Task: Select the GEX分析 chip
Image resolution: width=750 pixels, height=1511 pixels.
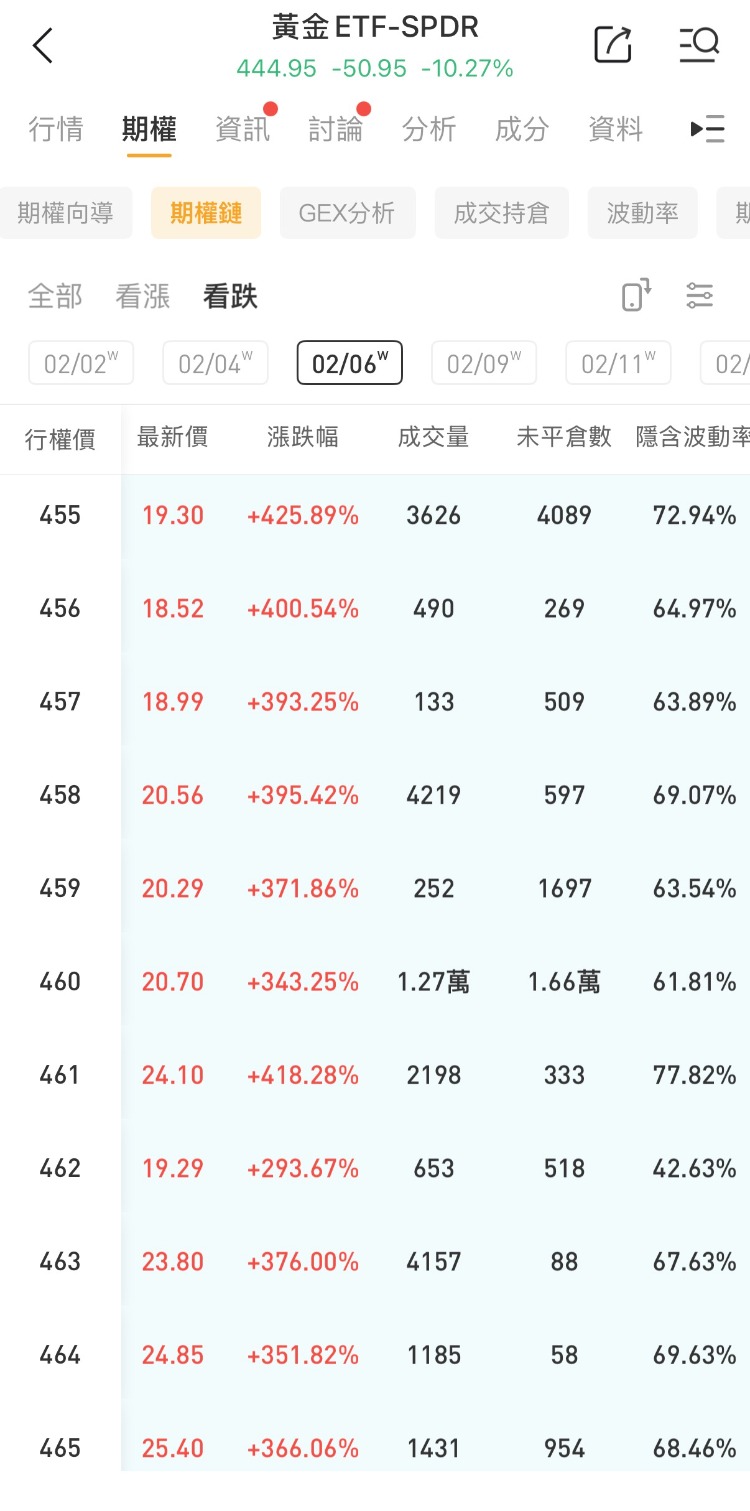Action: (x=347, y=213)
